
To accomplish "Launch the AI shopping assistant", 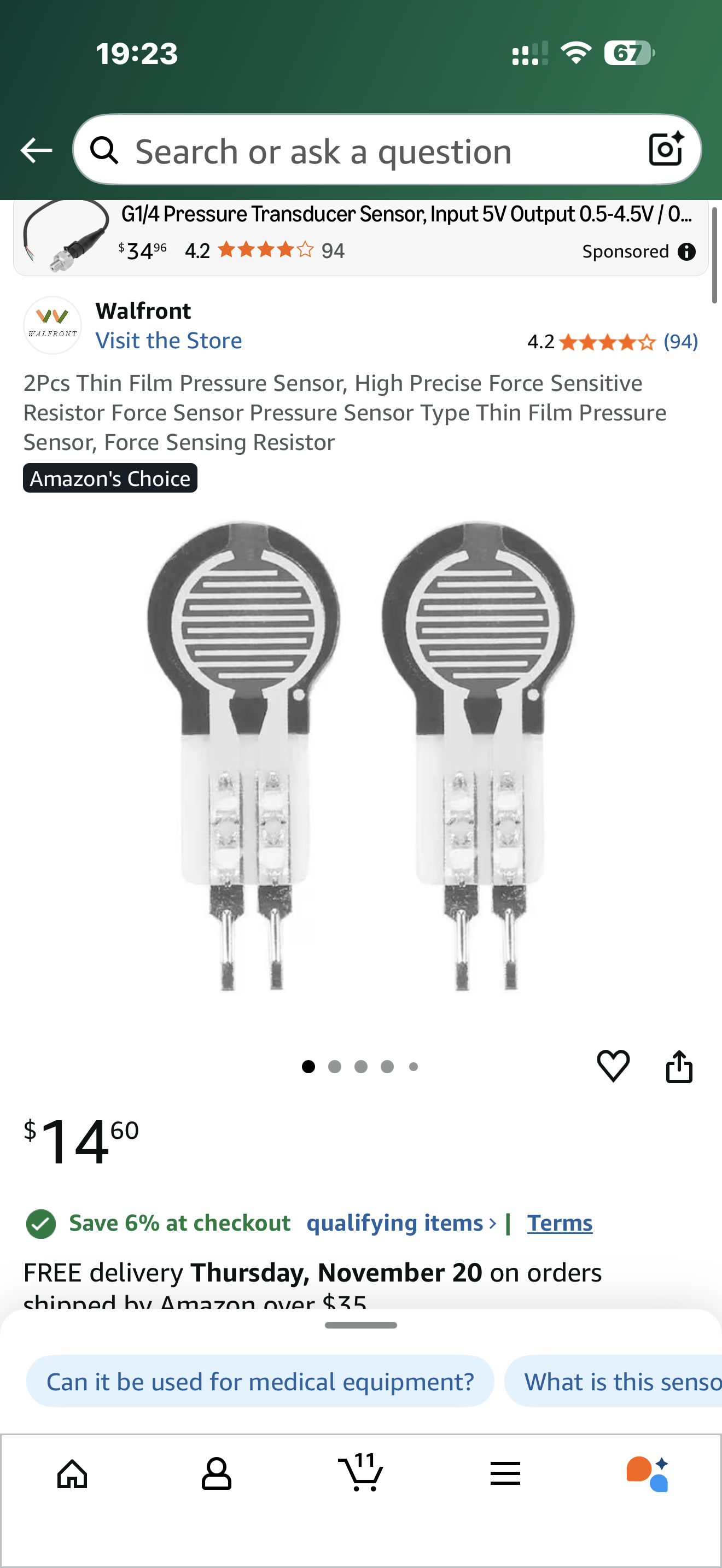I will pyautogui.click(x=648, y=1473).
